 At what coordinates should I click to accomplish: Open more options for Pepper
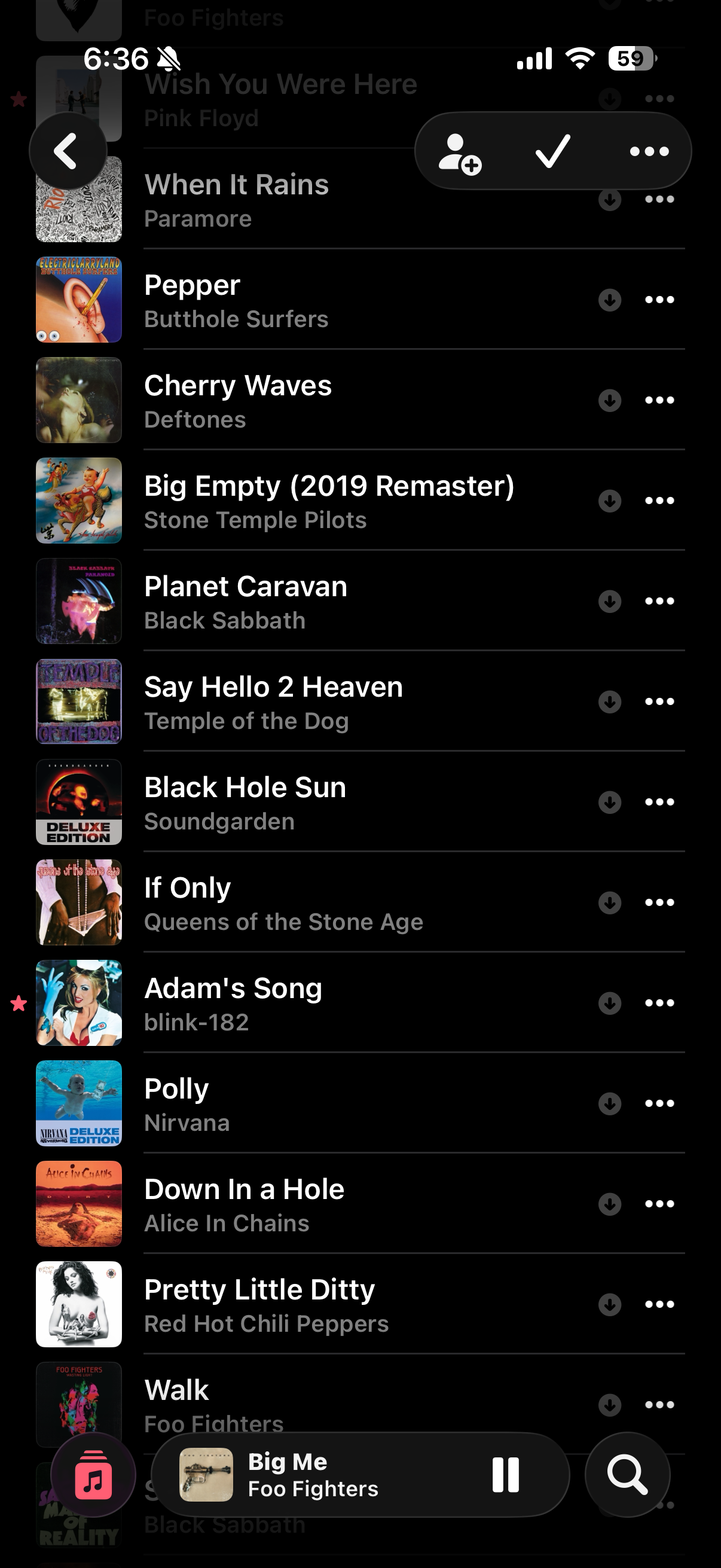pos(659,300)
